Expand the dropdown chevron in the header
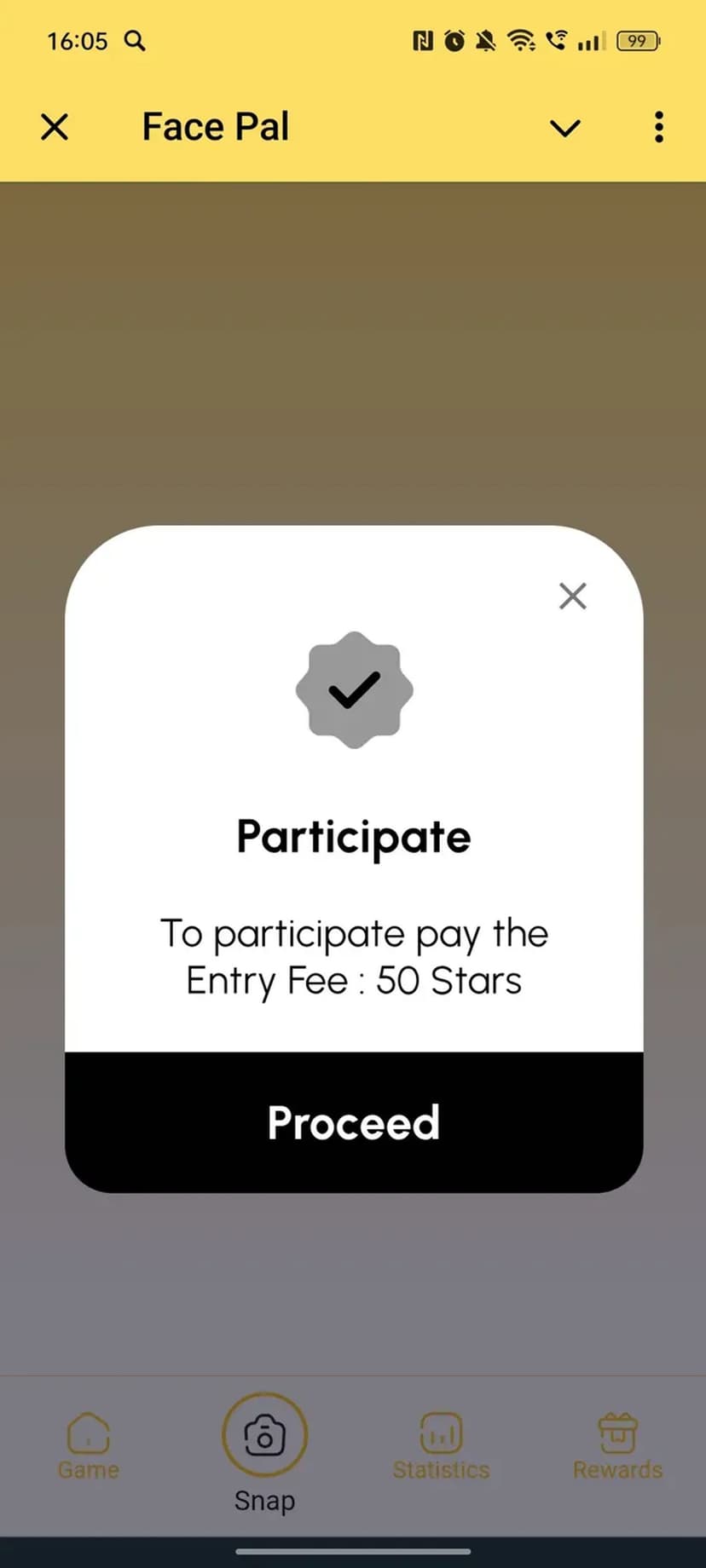This screenshot has height=1568, width=706. tap(564, 128)
